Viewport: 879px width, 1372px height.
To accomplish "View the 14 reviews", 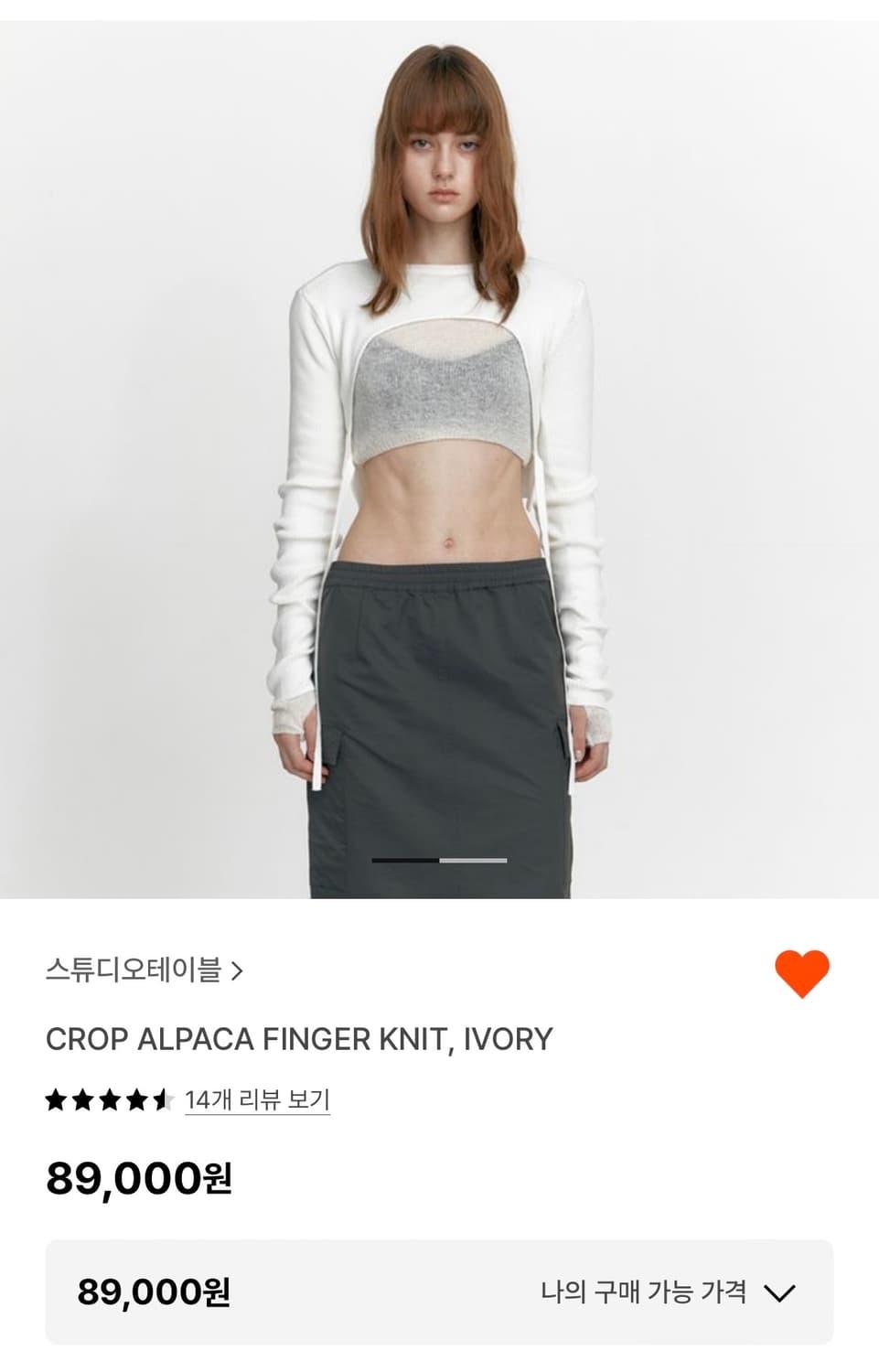I will (x=257, y=1099).
